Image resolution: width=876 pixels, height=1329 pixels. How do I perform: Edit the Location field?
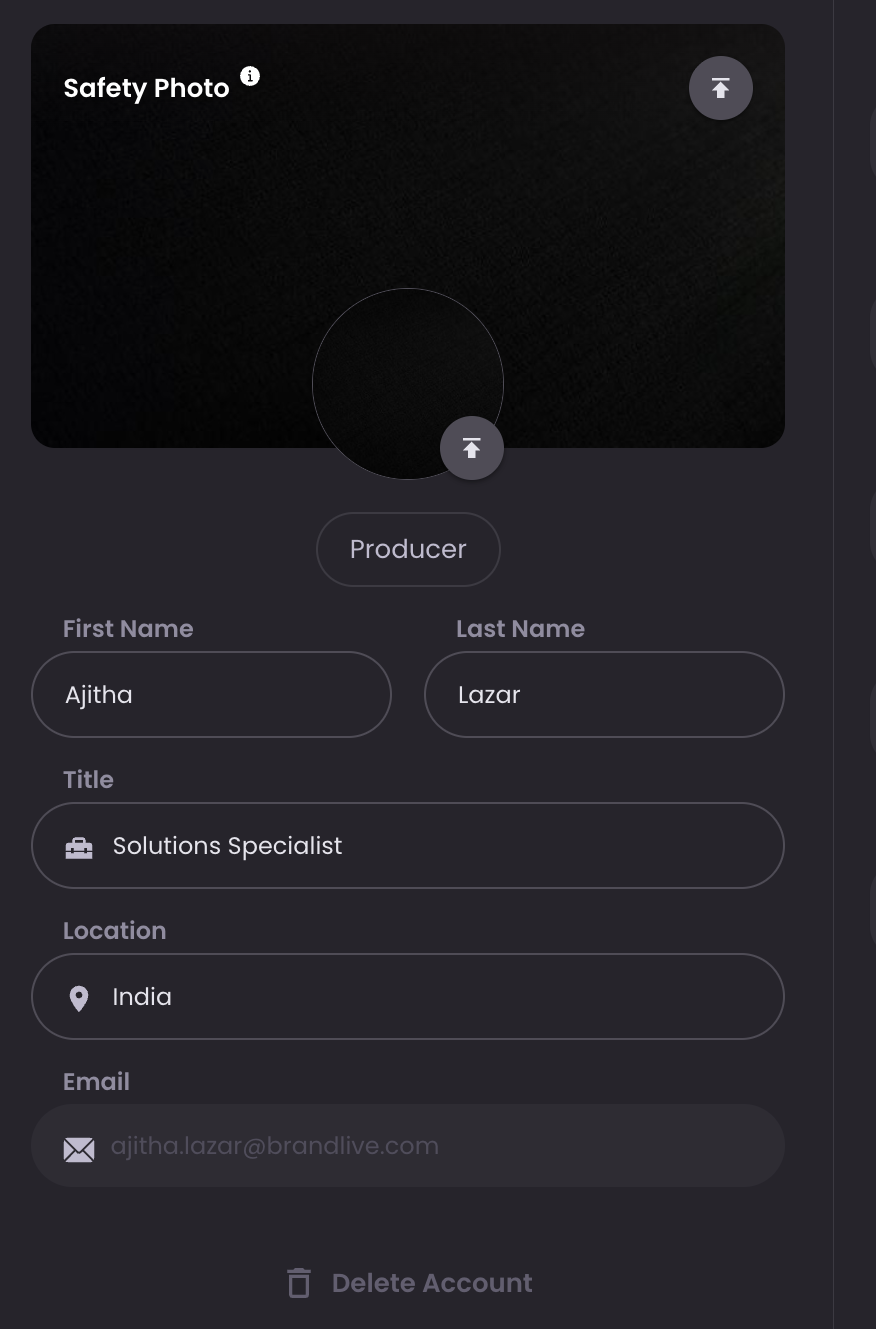pyautogui.click(x=408, y=997)
